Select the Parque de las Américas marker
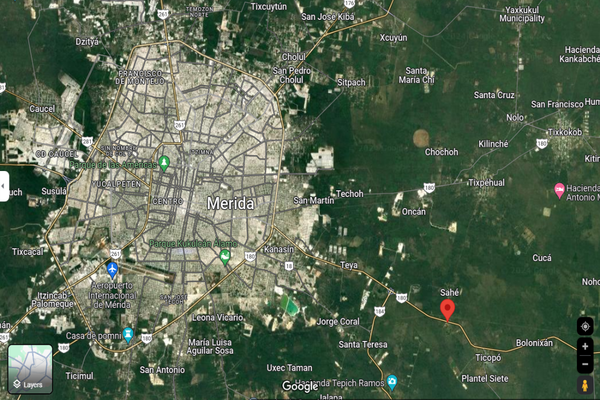The width and height of the screenshot is (600, 400). tap(165, 162)
